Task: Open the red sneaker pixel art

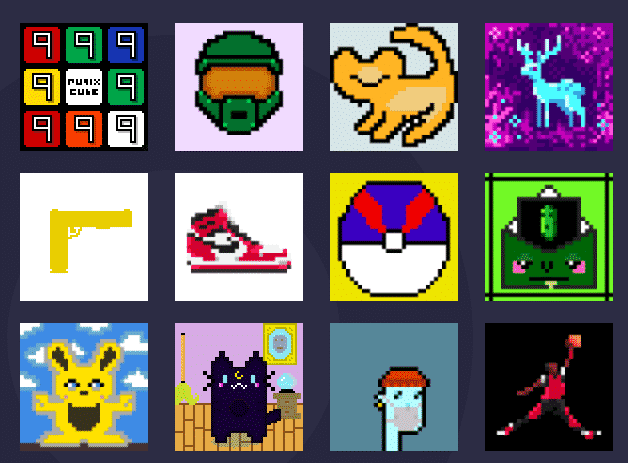Action: [x=239, y=237]
